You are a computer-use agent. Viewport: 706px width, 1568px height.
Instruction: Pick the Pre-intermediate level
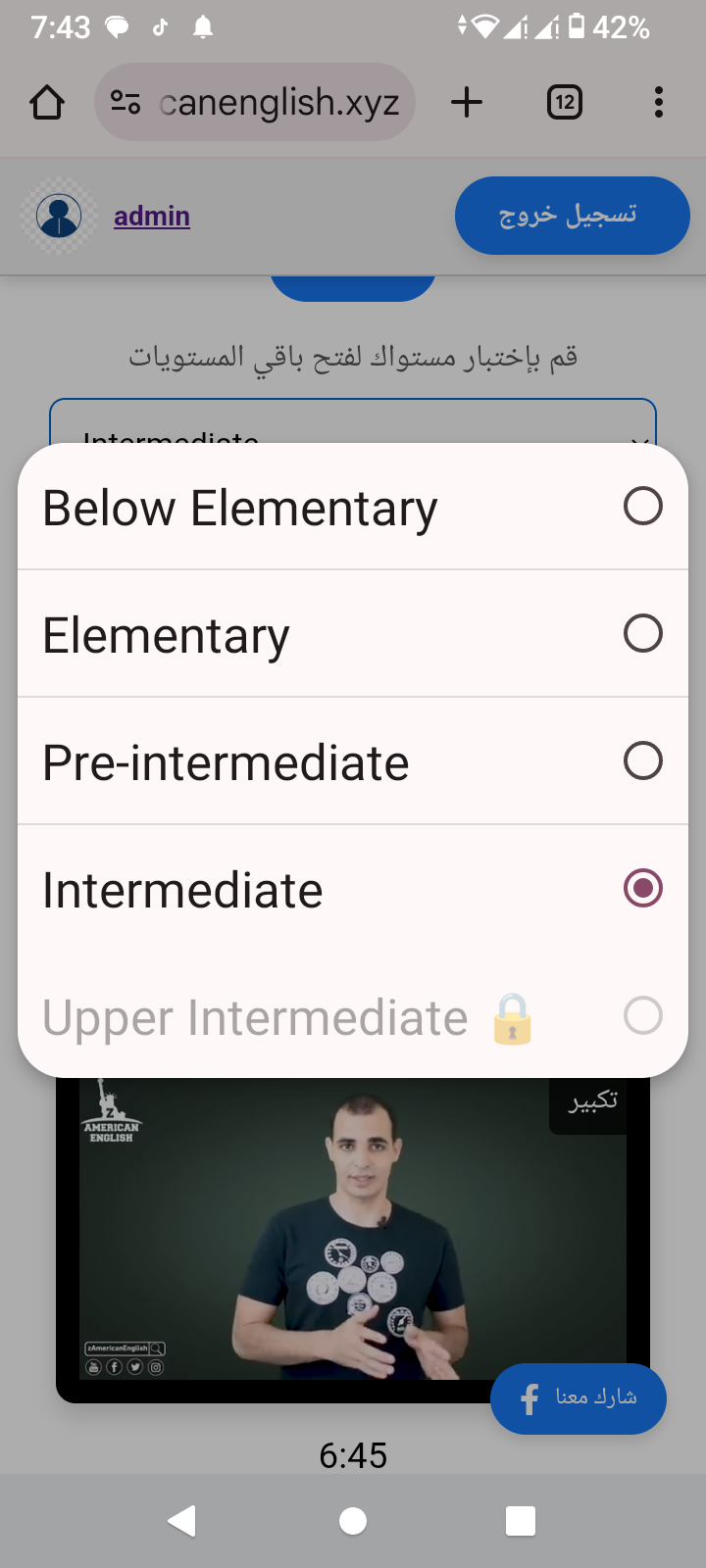click(352, 762)
